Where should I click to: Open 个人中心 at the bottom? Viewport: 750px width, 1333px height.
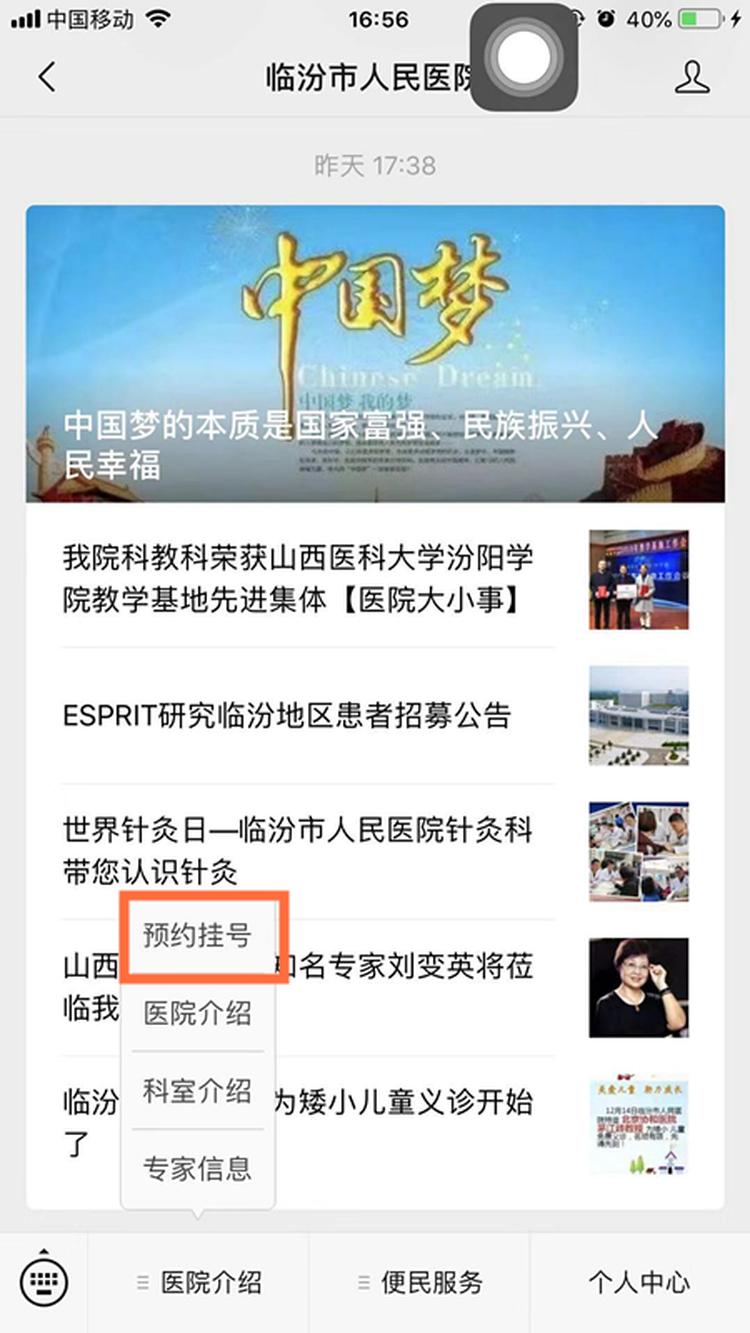coord(640,1282)
